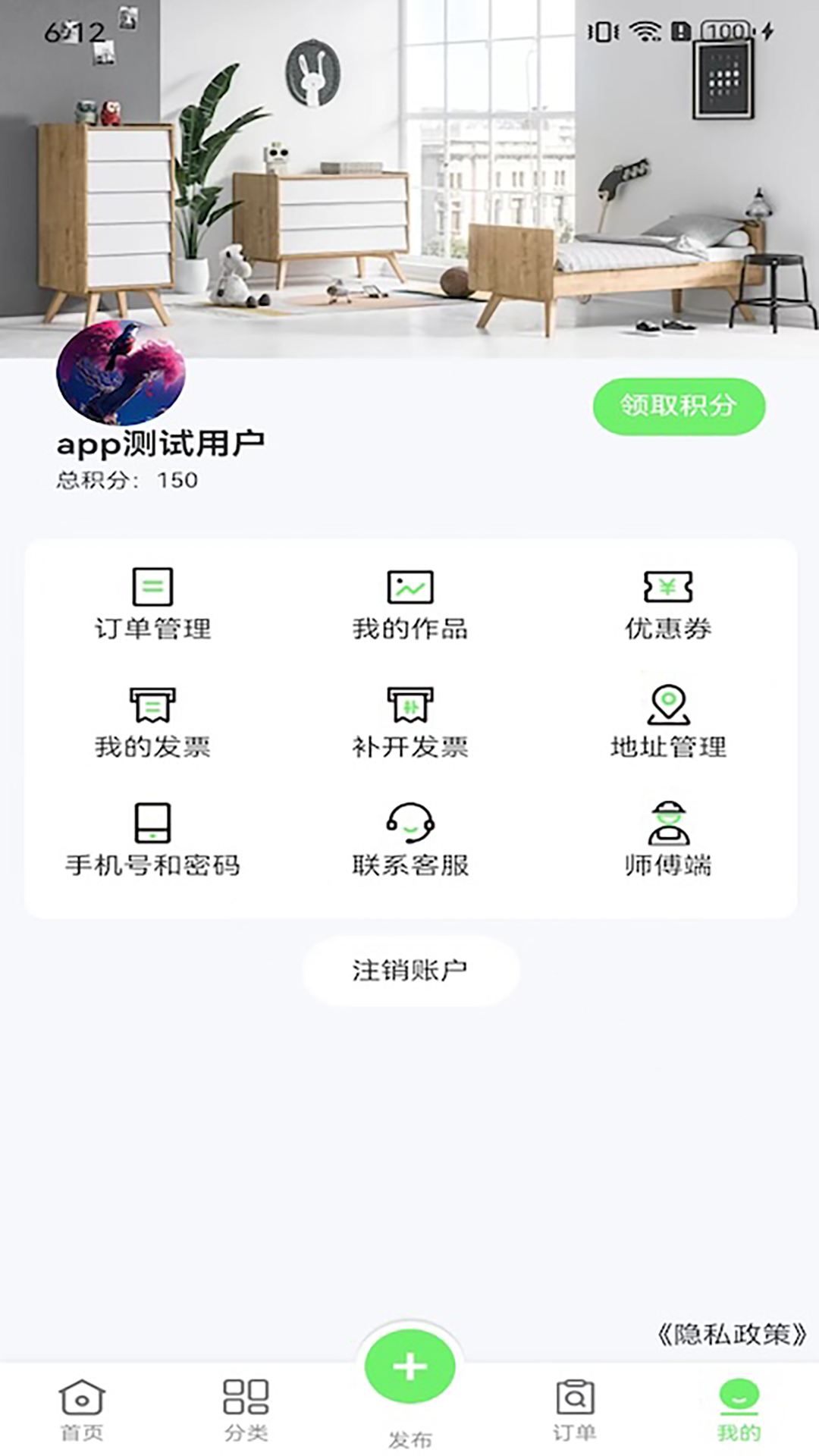Viewport: 819px width, 1456px height.
Task: Open 师傅端 worker portal
Action: coord(668,840)
